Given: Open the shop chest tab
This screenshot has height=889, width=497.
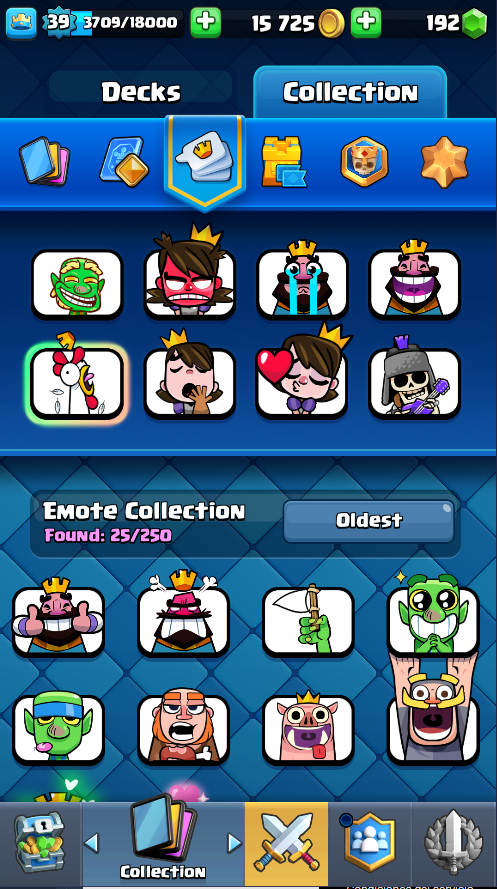Looking at the screenshot, I should pyautogui.click(x=40, y=843).
